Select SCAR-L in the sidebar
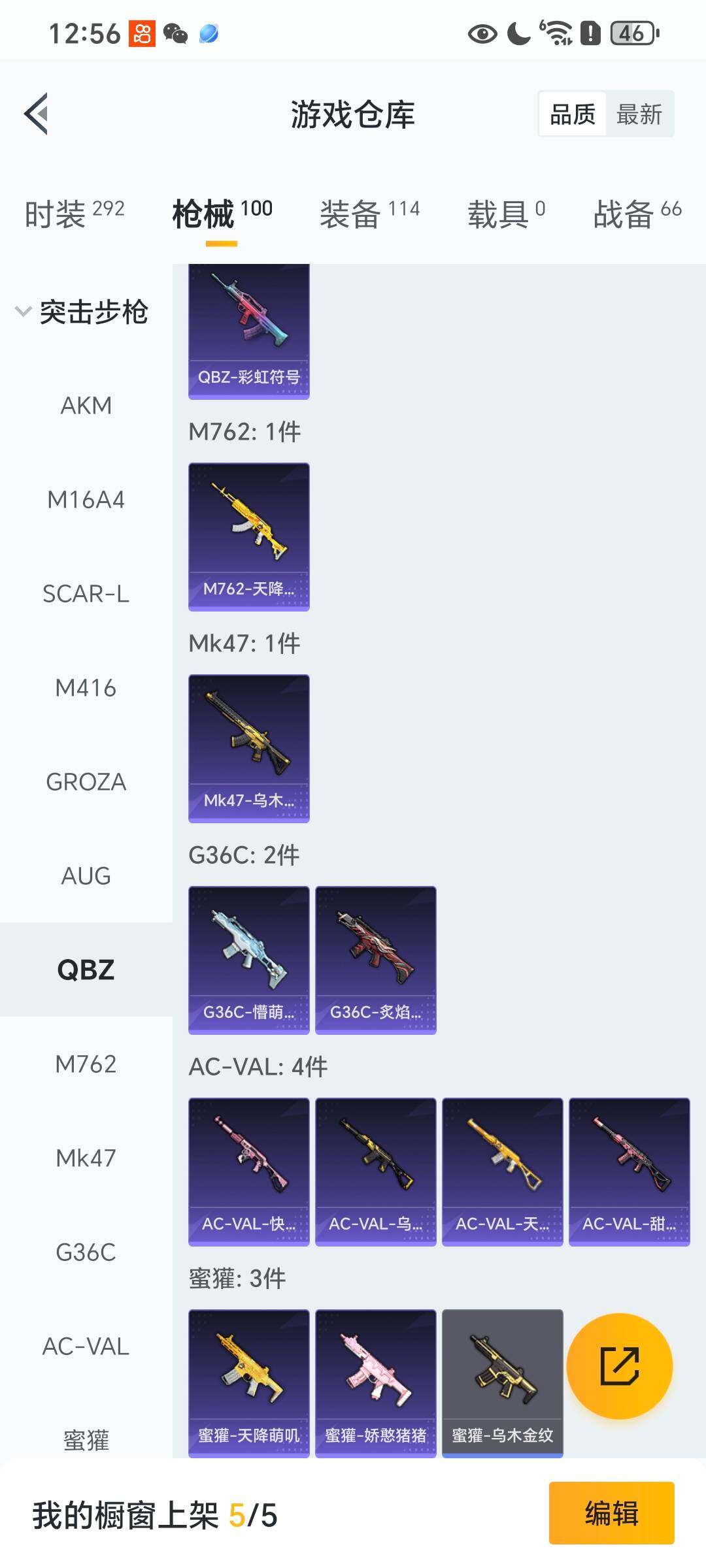The image size is (706, 1568). 86,594
